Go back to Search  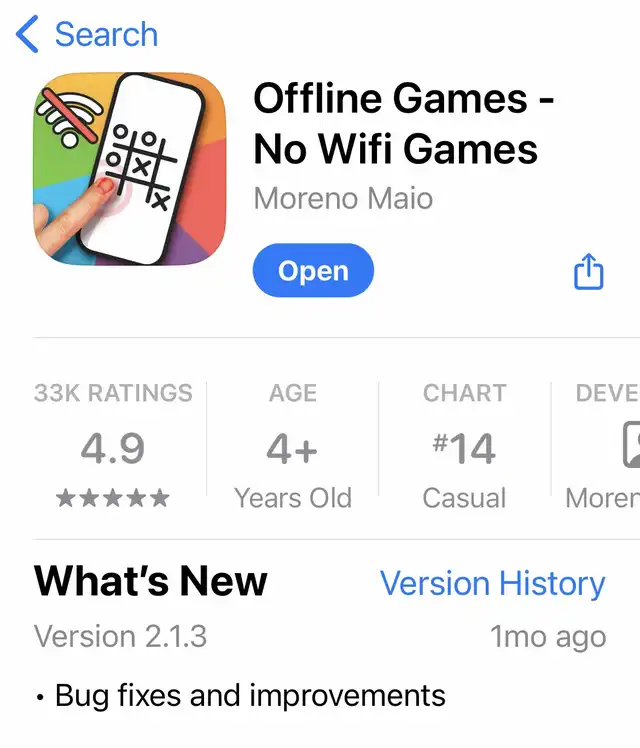(87, 34)
